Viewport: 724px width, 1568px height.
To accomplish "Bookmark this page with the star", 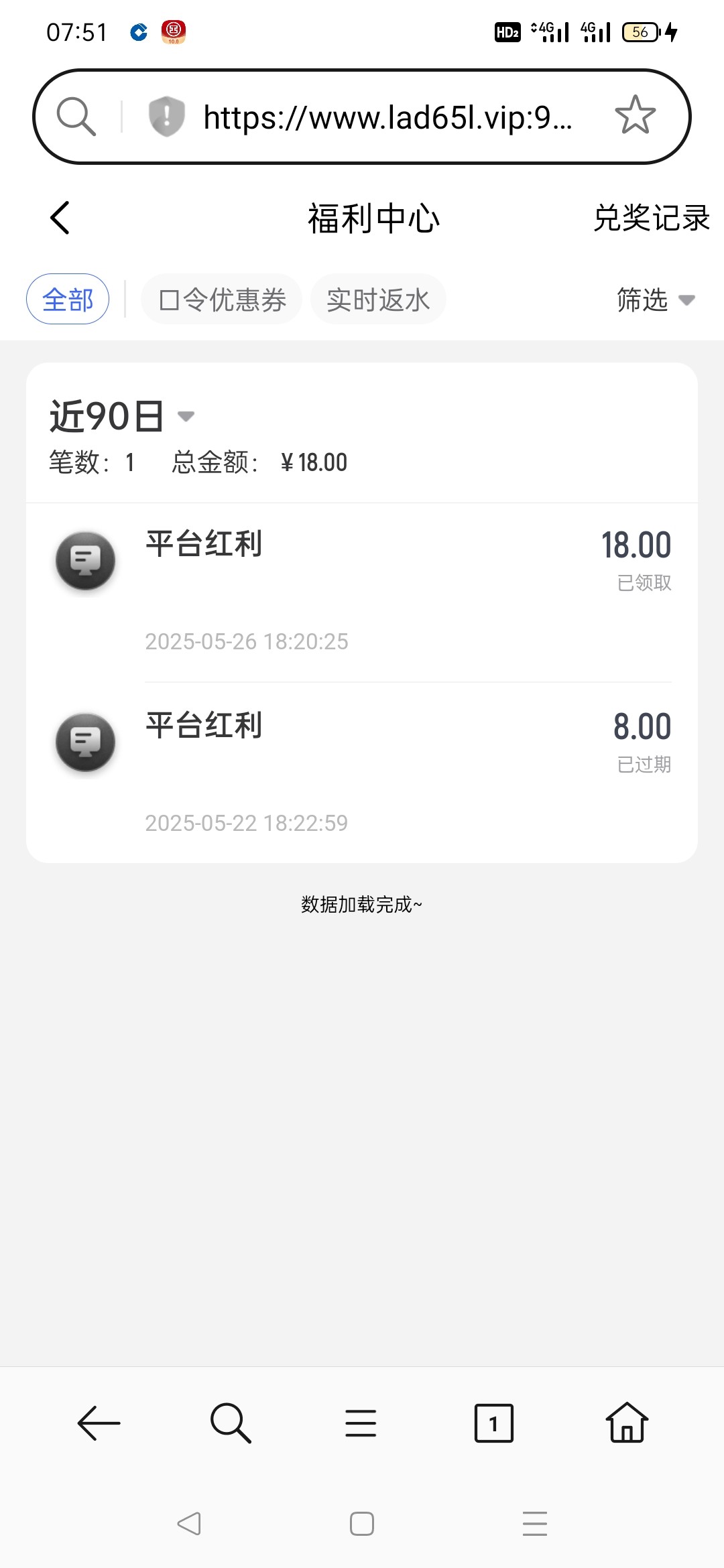I will click(x=634, y=116).
